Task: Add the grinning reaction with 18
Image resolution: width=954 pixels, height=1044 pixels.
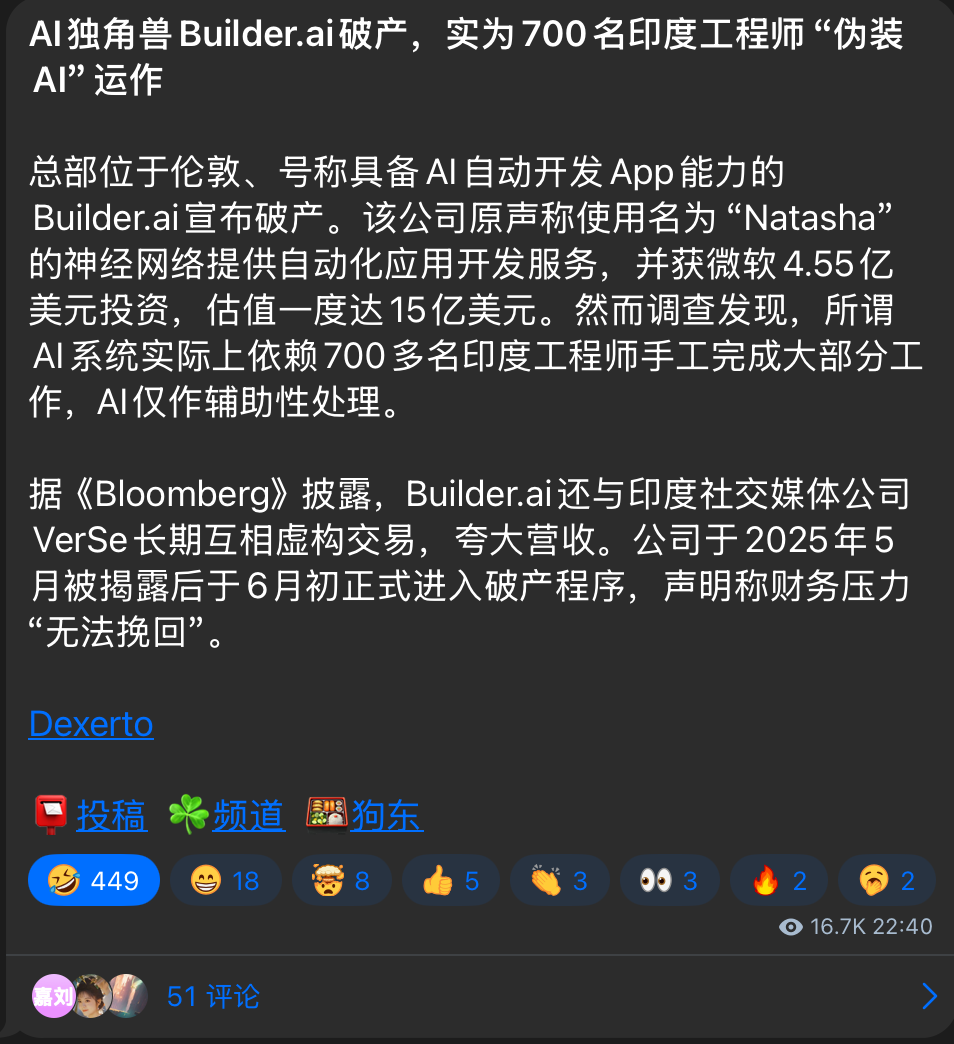Action: pos(226,880)
